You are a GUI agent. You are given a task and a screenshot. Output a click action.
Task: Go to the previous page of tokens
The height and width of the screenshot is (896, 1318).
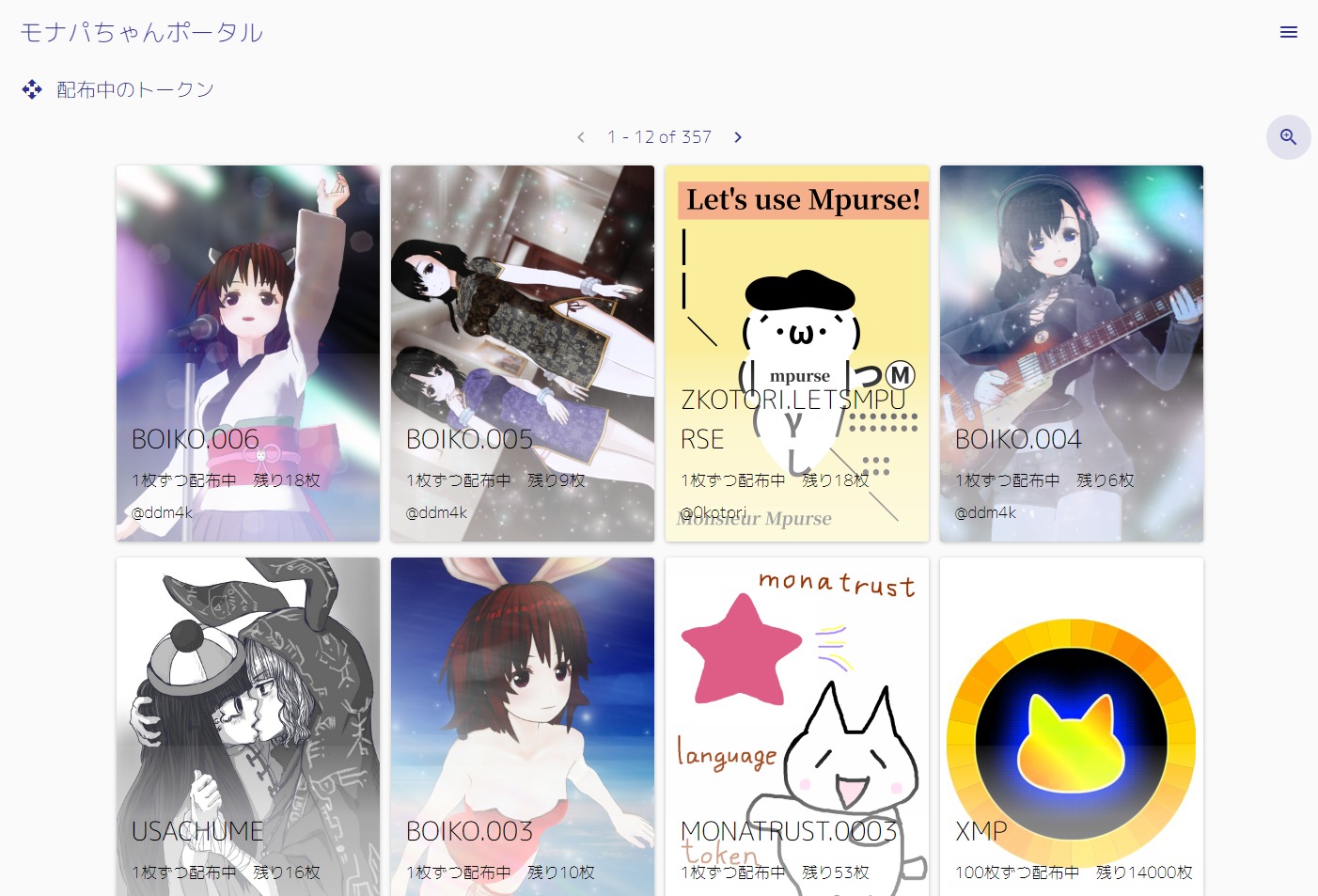coord(581,137)
